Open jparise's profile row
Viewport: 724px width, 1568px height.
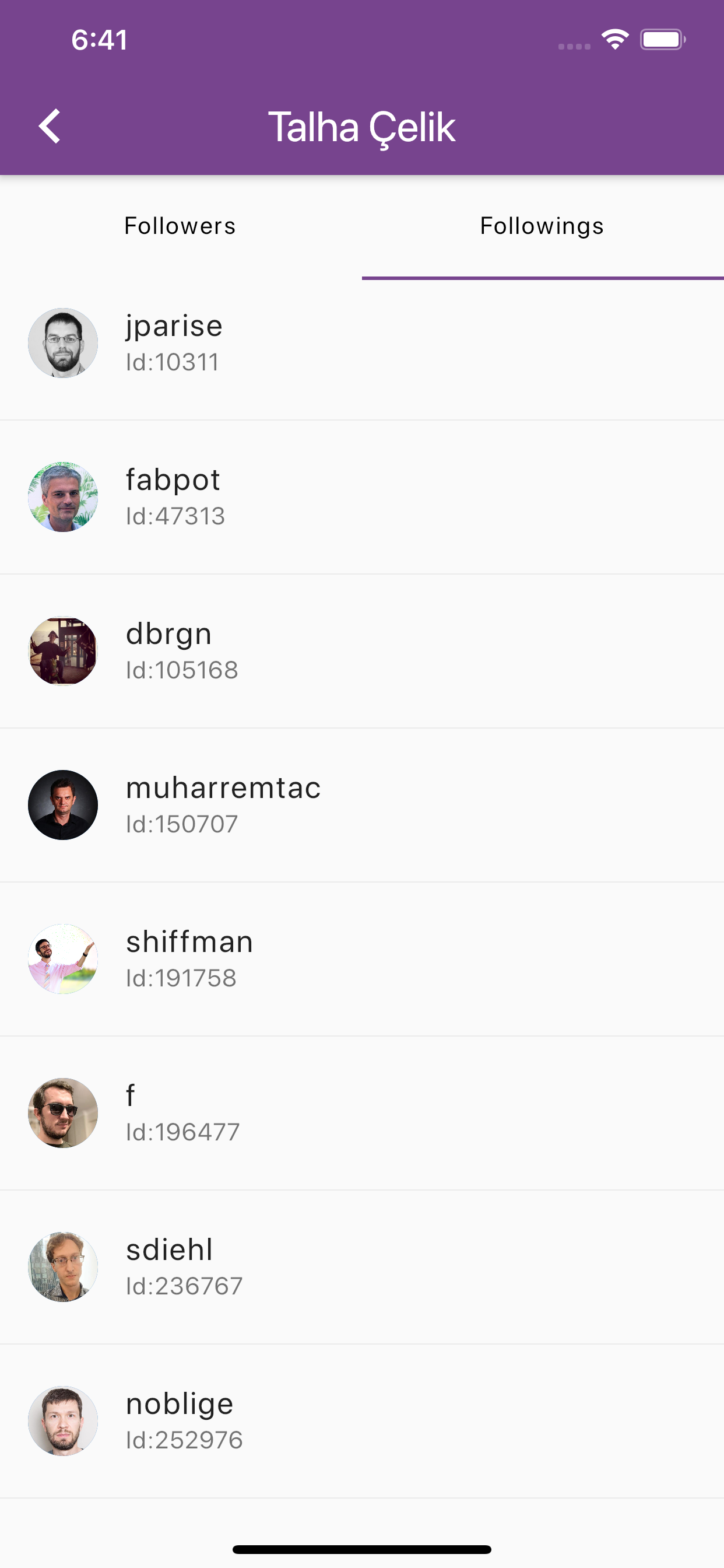[362, 344]
